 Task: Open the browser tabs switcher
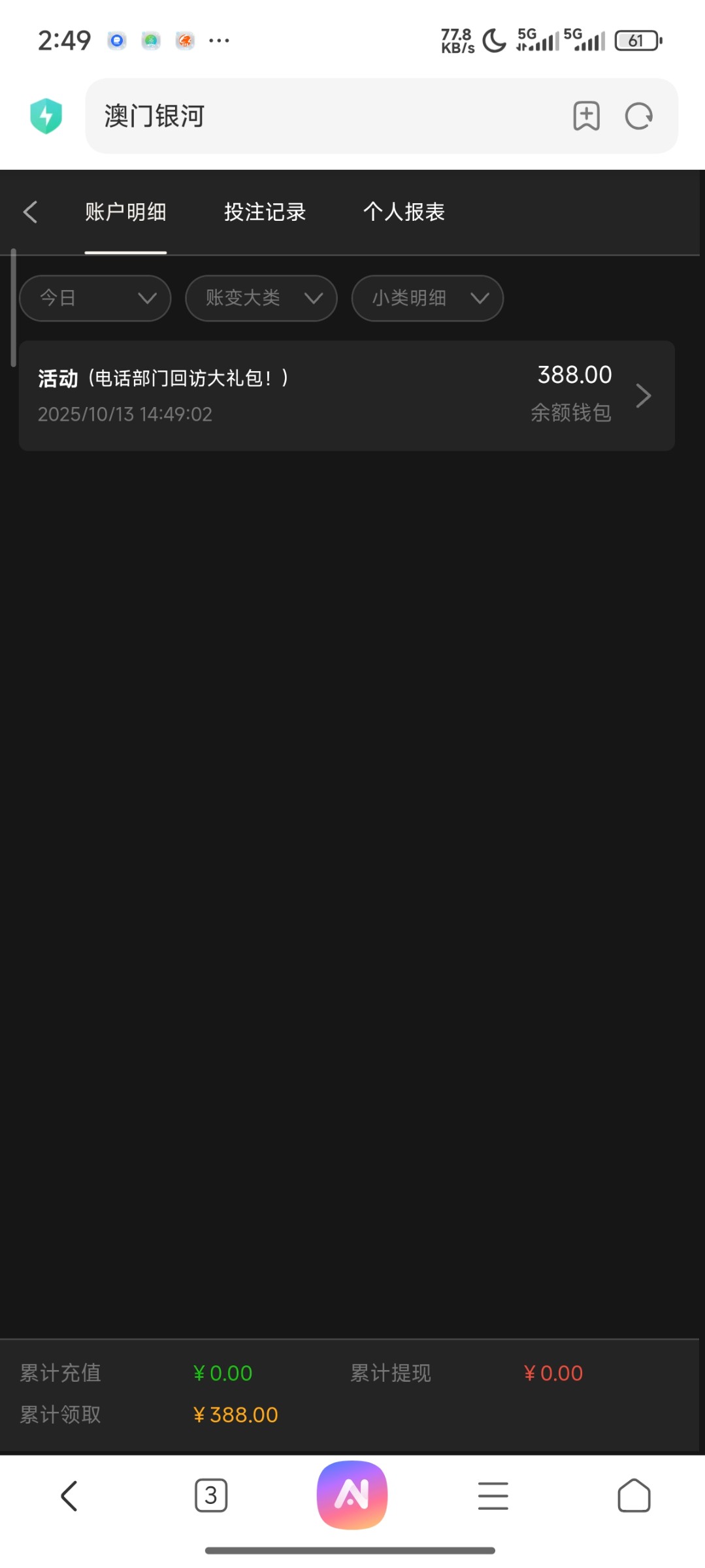[x=211, y=1495]
